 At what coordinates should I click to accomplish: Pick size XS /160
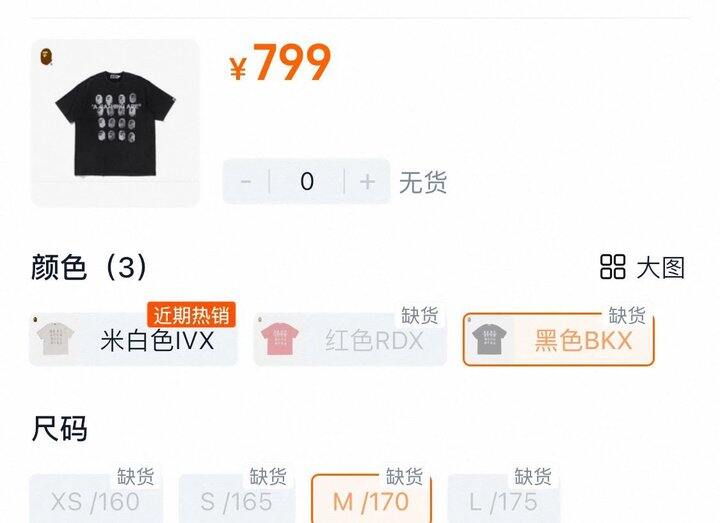[95, 501]
